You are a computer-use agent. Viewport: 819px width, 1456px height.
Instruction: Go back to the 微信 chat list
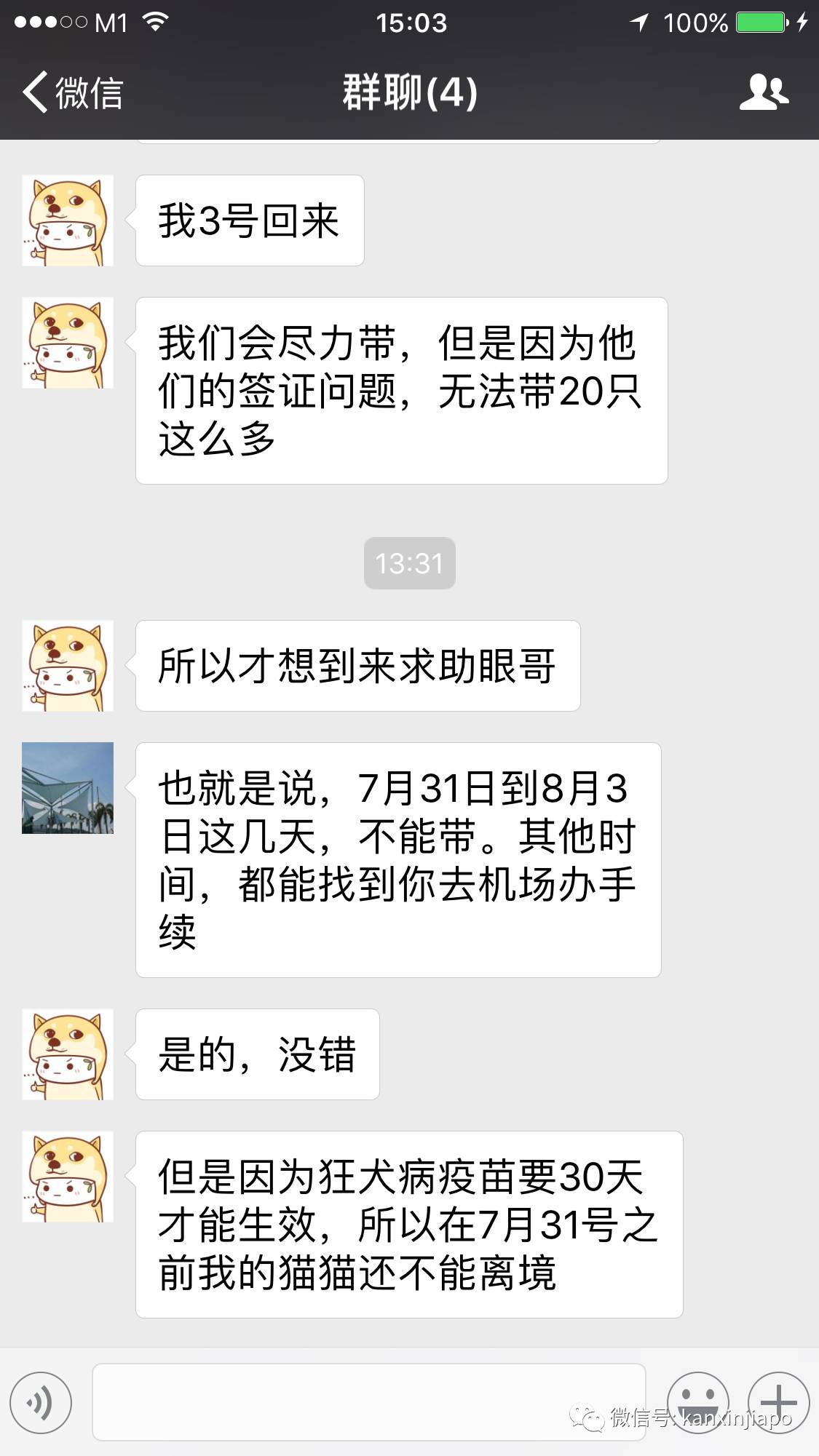pos(71,92)
